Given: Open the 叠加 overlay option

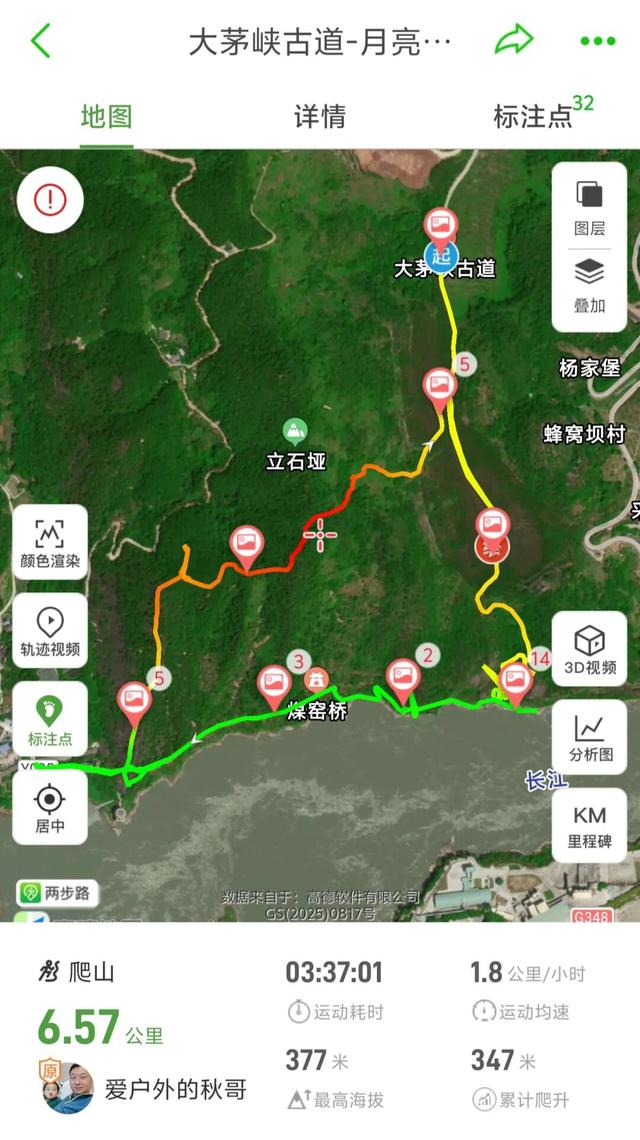Looking at the screenshot, I should coord(589,284).
